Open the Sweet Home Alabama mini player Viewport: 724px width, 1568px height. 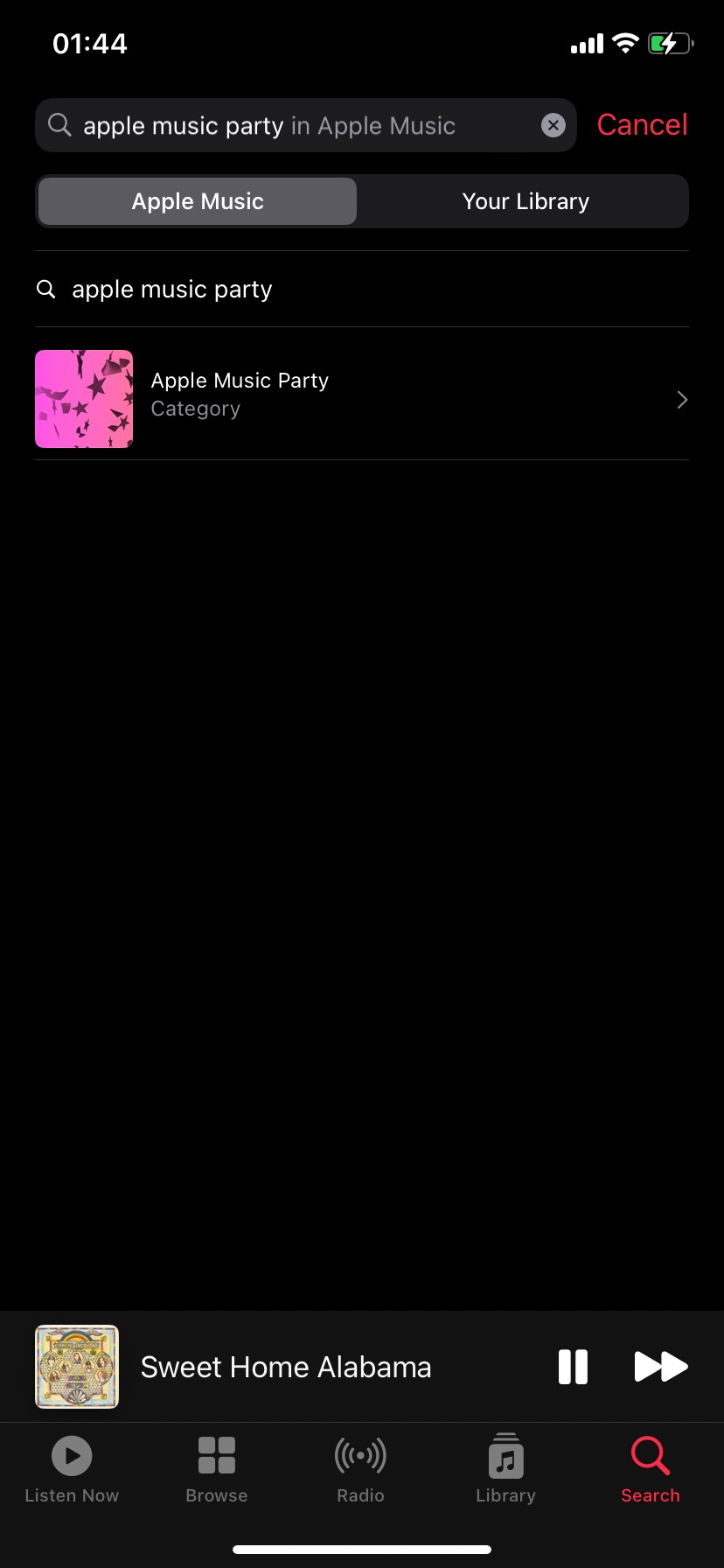286,1367
